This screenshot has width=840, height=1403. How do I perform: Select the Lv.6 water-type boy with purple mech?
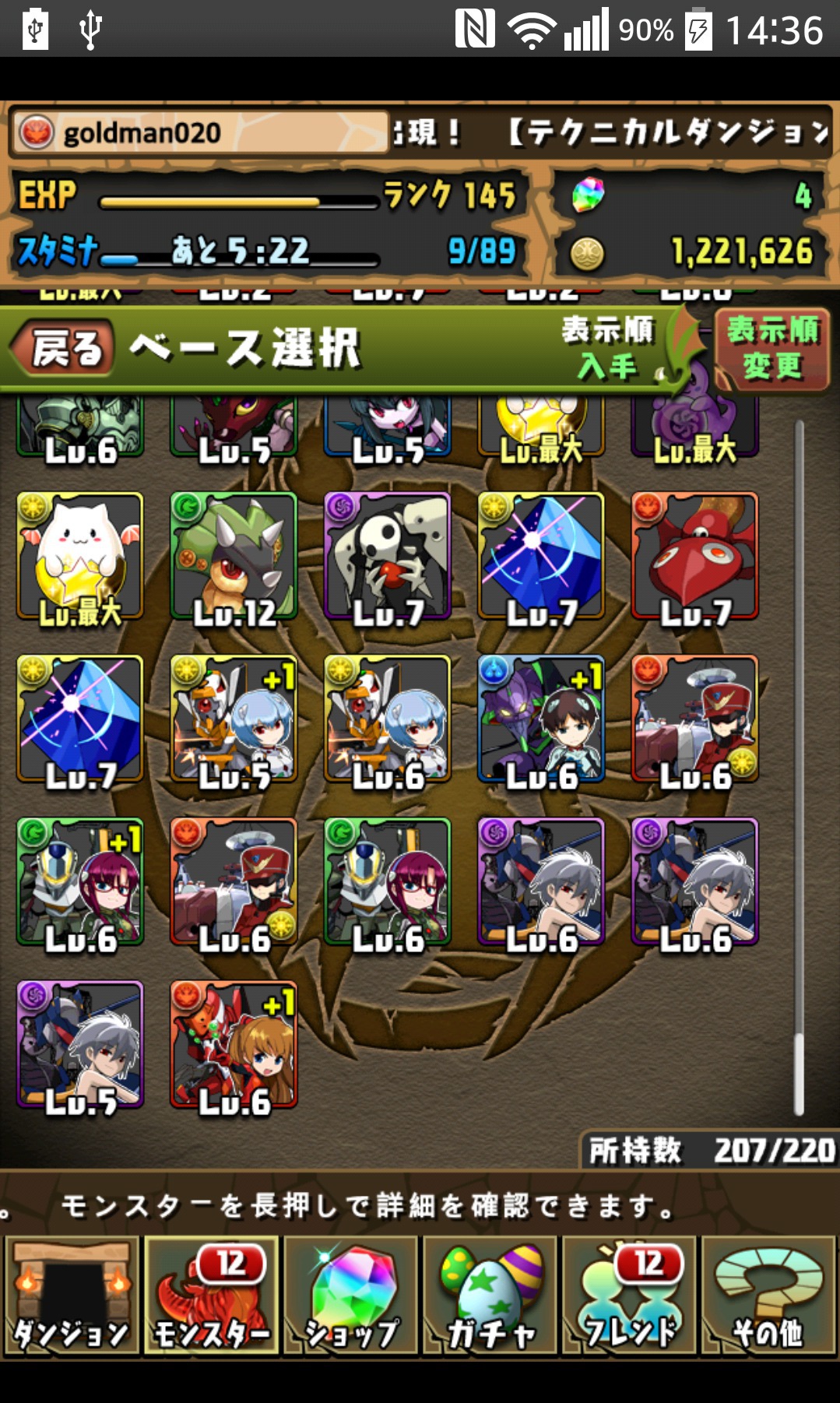coord(541,719)
